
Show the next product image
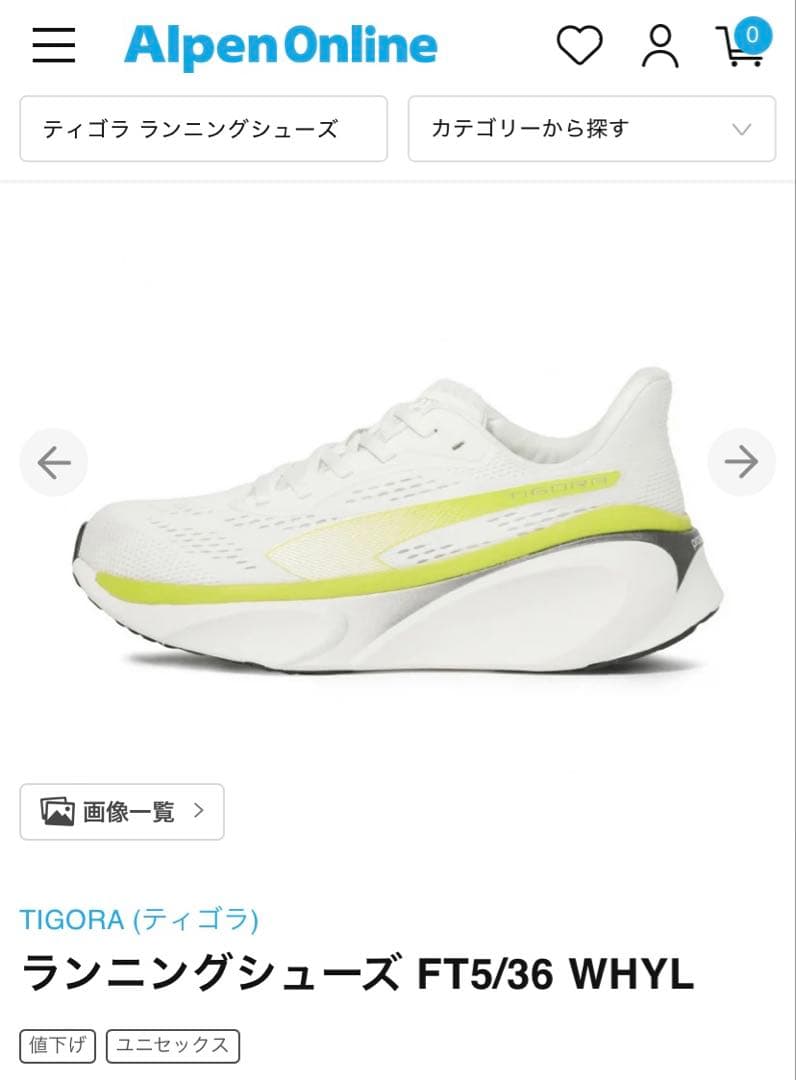741,462
